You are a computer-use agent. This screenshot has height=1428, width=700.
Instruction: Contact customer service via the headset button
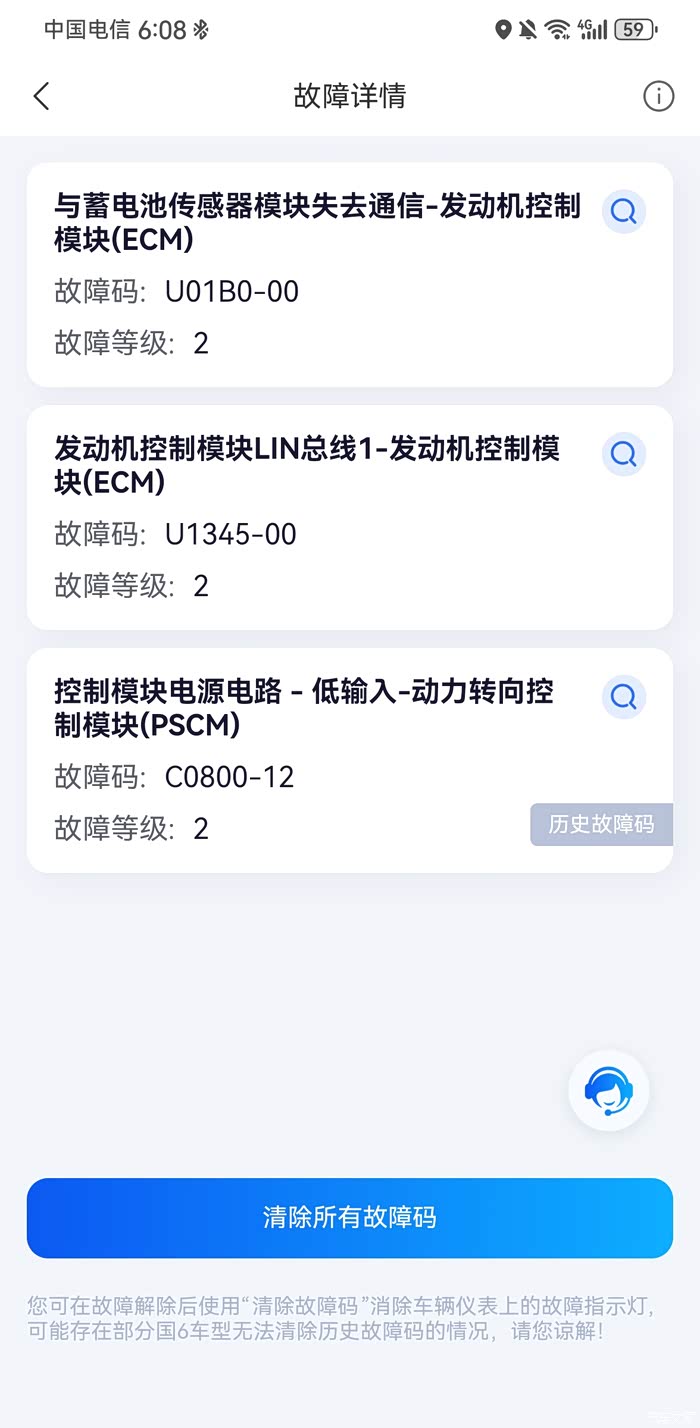coord(609,1091)
